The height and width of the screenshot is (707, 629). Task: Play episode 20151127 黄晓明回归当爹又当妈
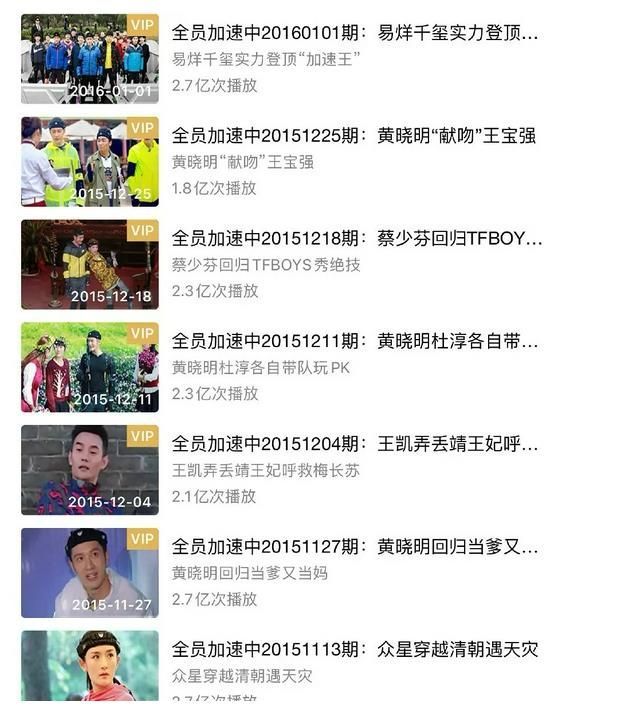click(354, 547)
